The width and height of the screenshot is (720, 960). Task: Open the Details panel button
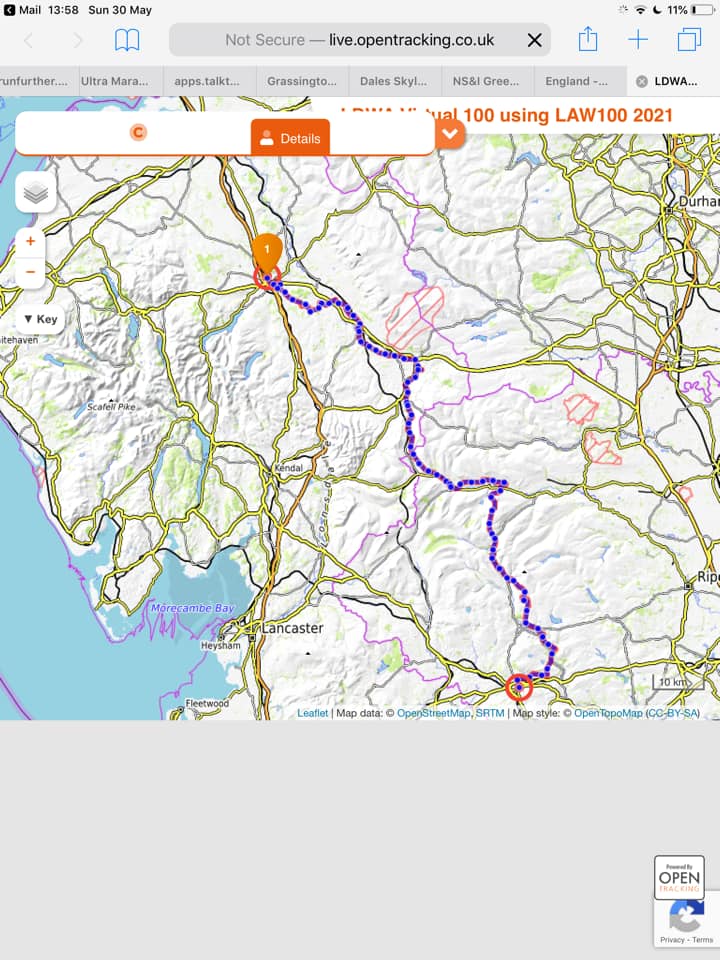290,138
